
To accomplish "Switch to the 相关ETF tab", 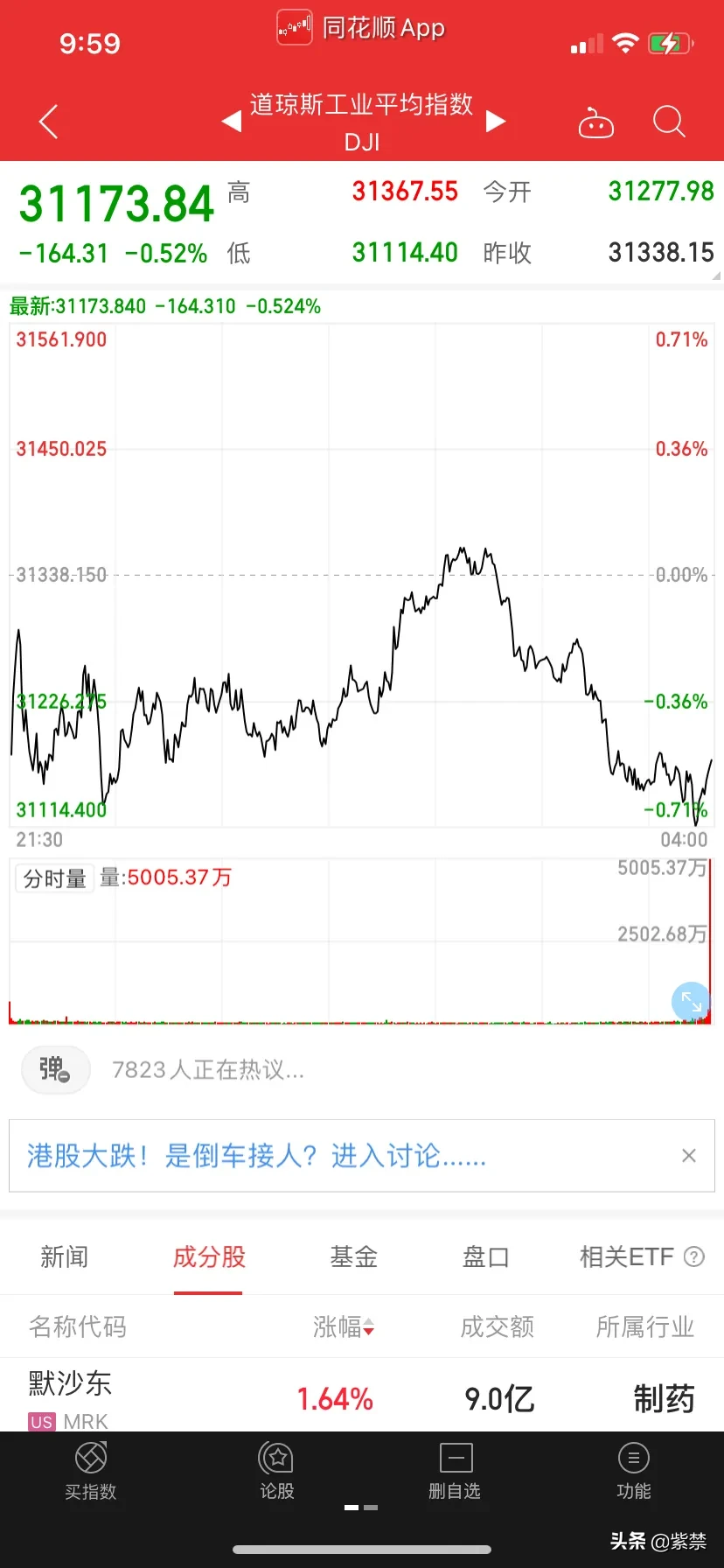I will click(627, 1256).
